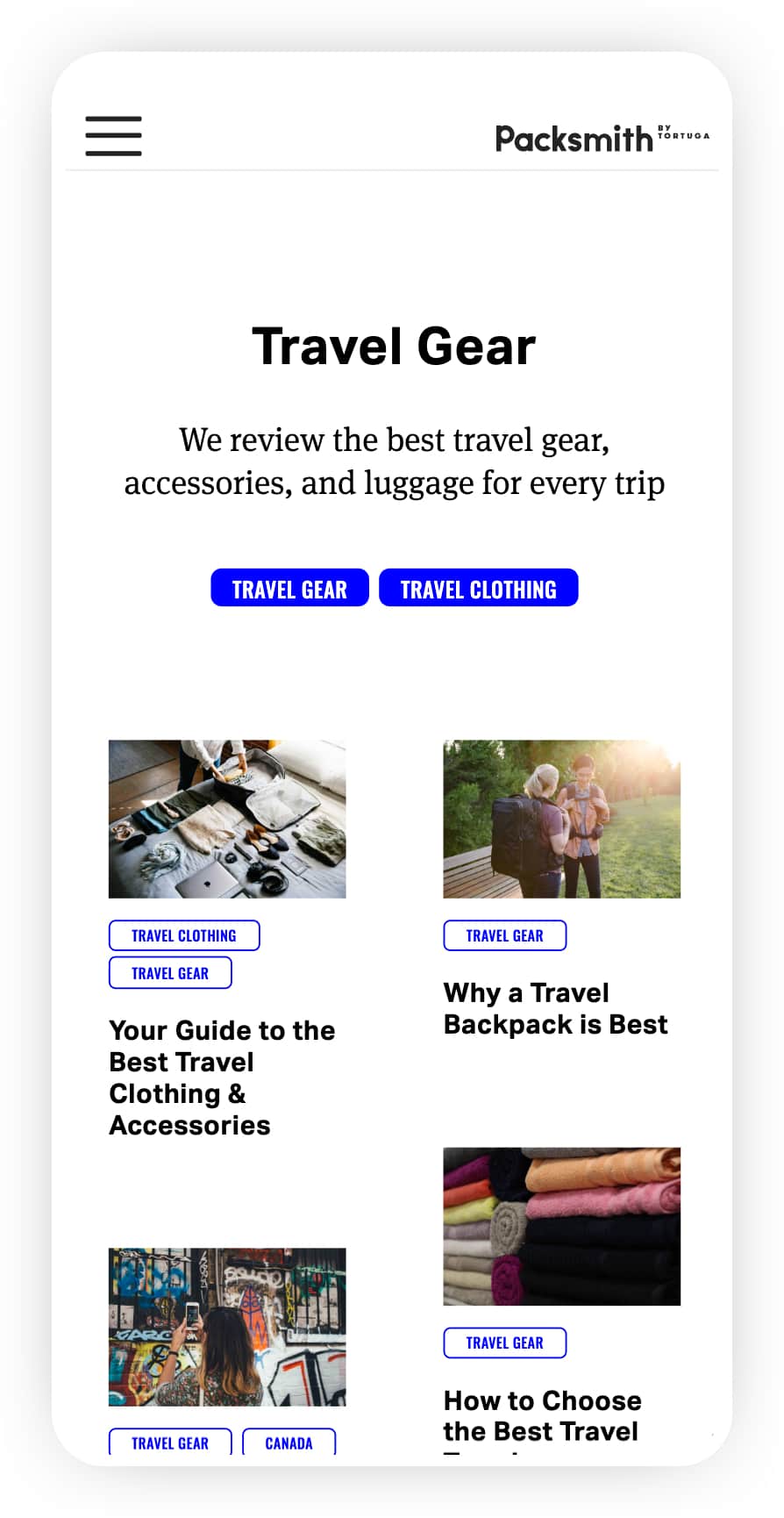
Task: Open the hamburger menu
Action: [x=113, y=136]
